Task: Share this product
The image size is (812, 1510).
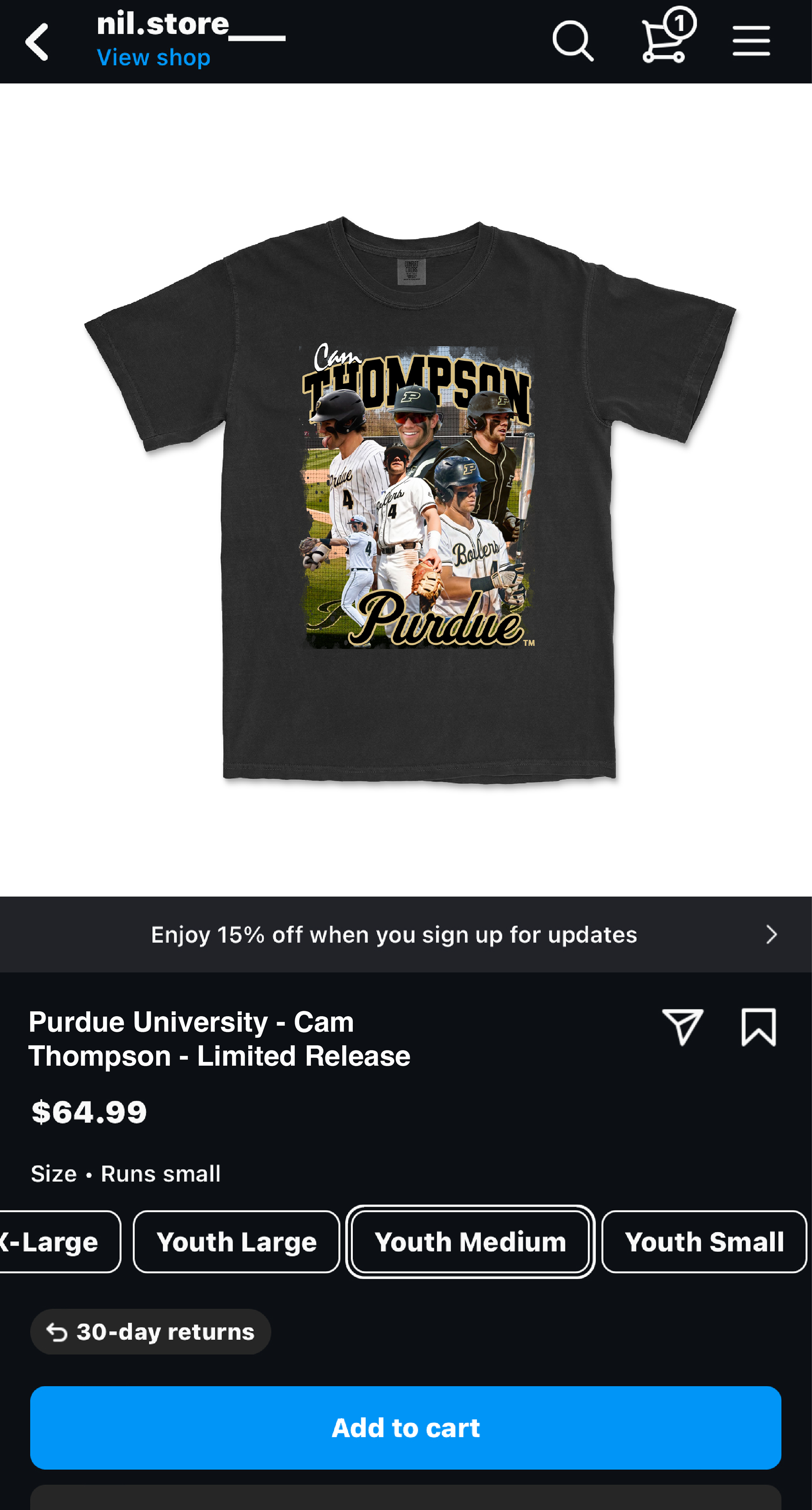Action: (682, 1027)
